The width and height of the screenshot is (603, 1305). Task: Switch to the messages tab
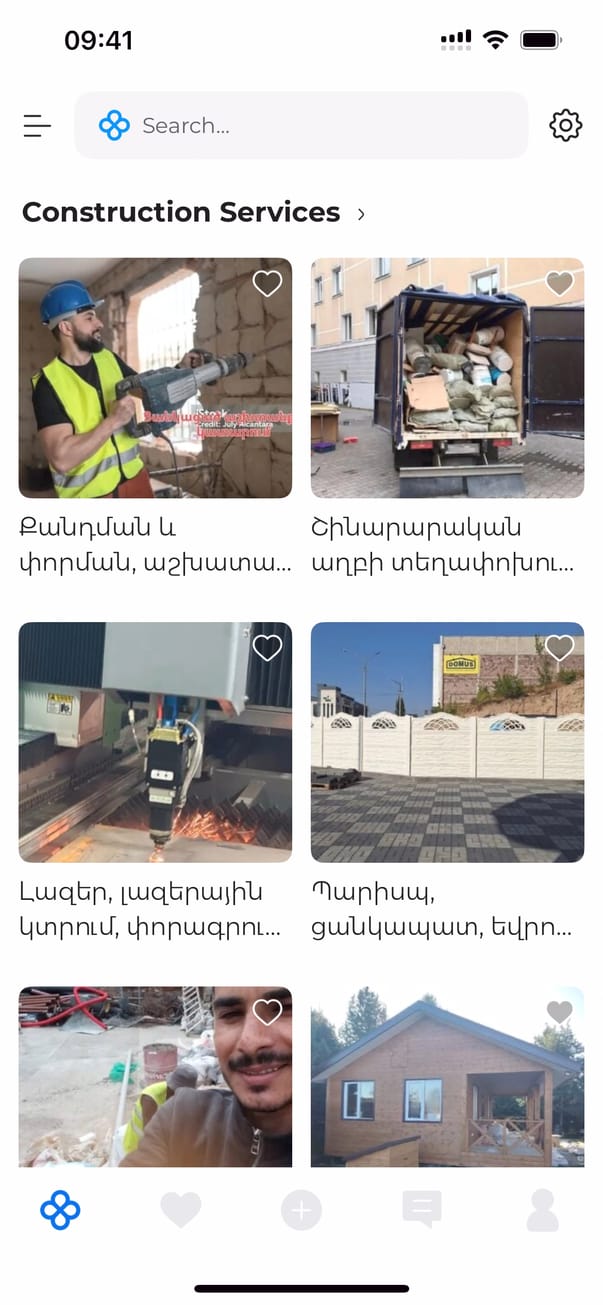click(x=421, y=1210)
